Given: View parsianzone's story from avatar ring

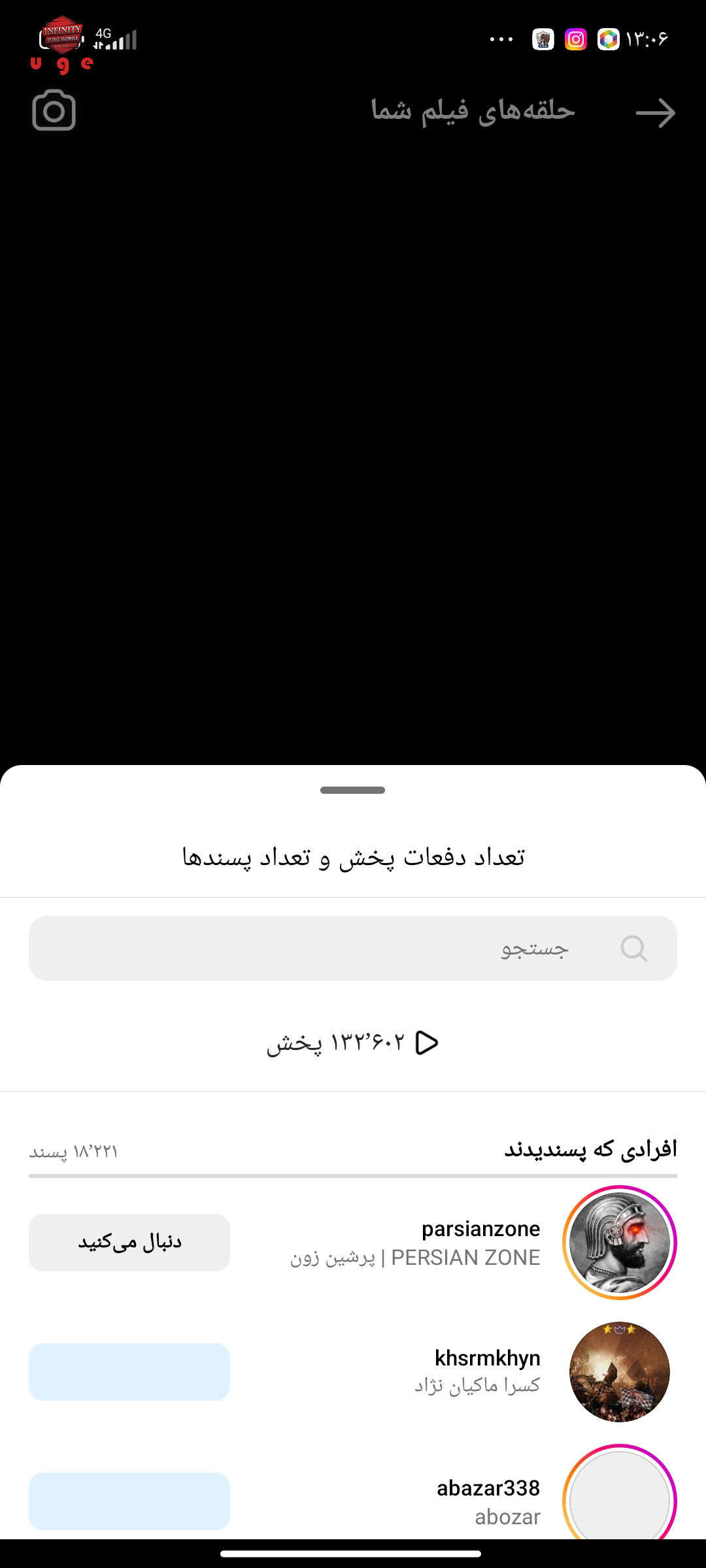Looking at the screenshot, I should tap(620, 1243).
